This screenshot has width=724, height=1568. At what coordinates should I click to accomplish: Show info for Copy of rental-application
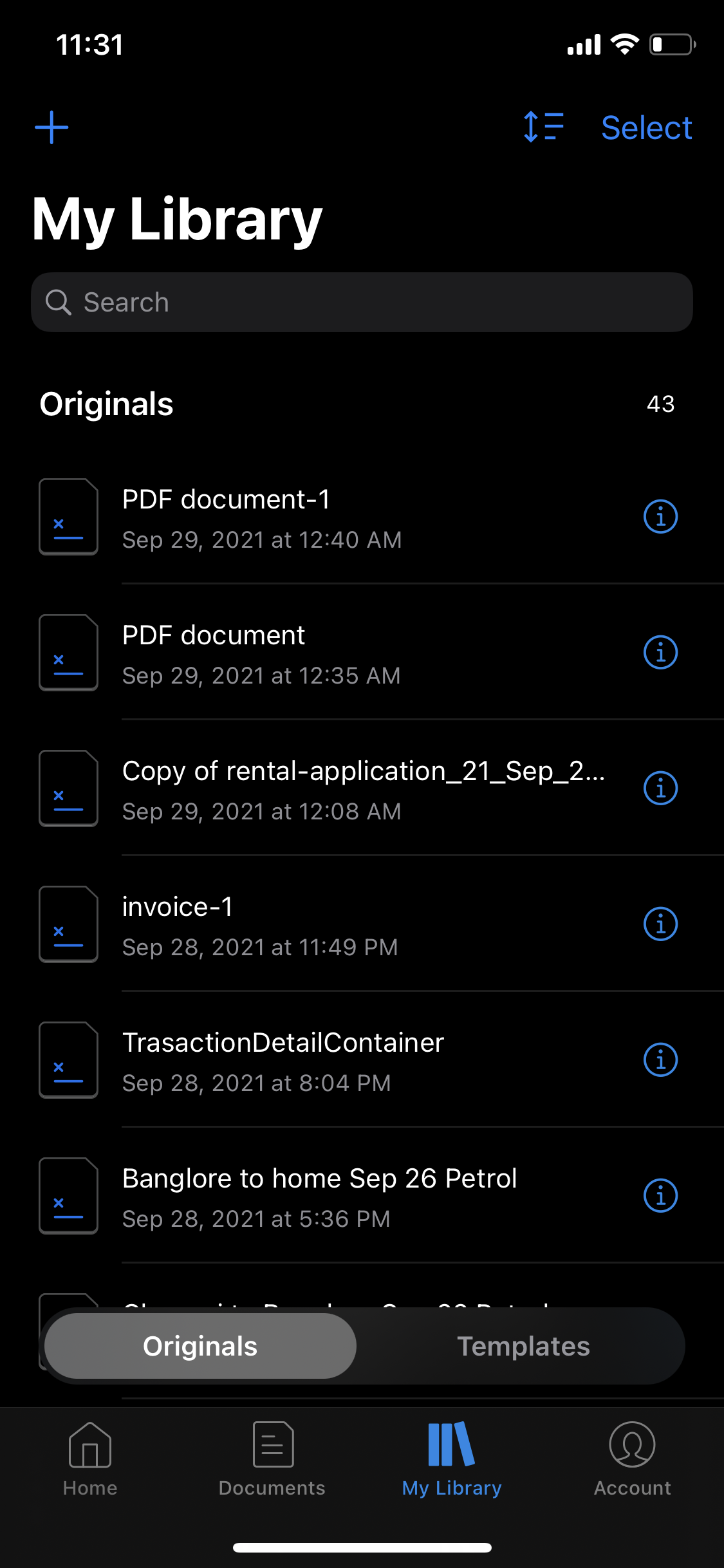click(x=660, y=789)
